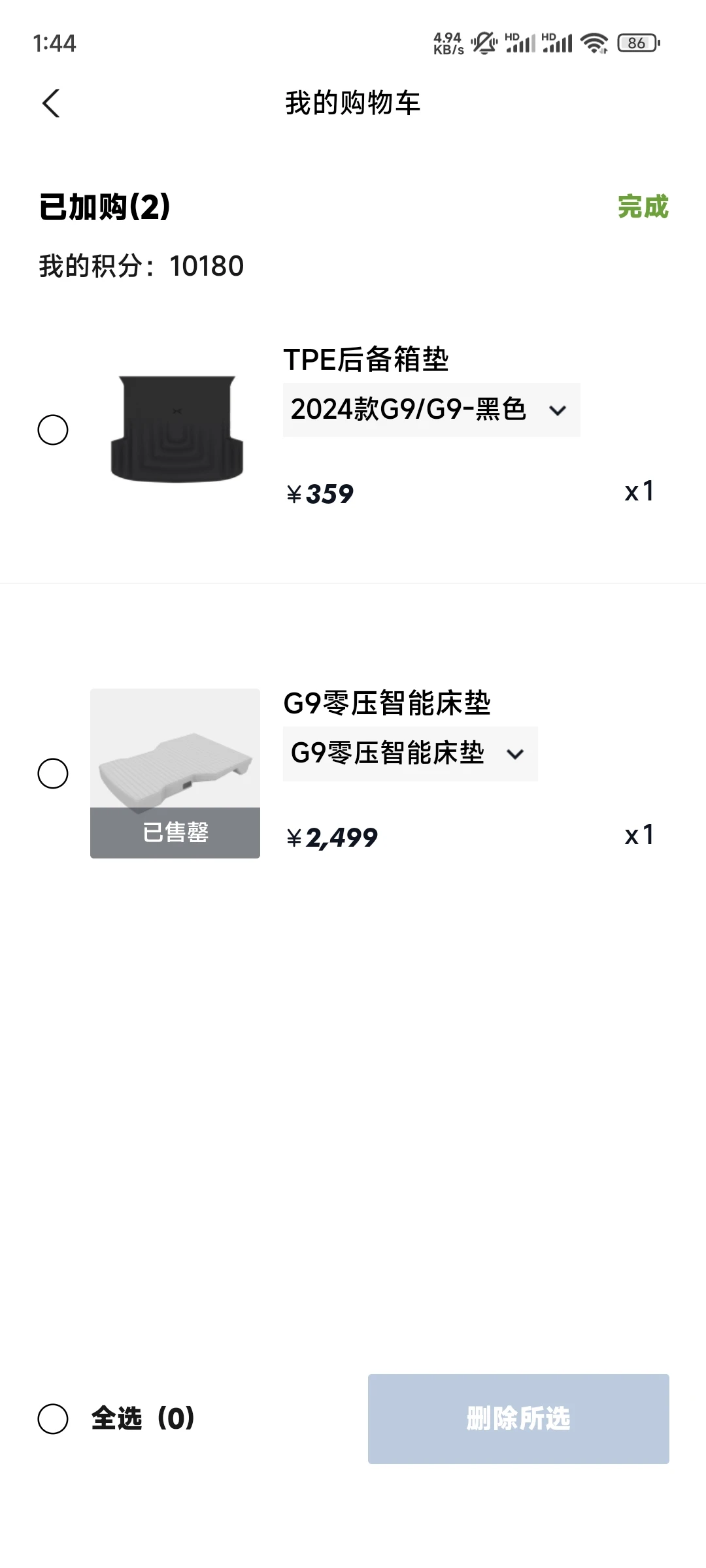Open the sold-out G9零压智能床垫 image

[175, 774]
